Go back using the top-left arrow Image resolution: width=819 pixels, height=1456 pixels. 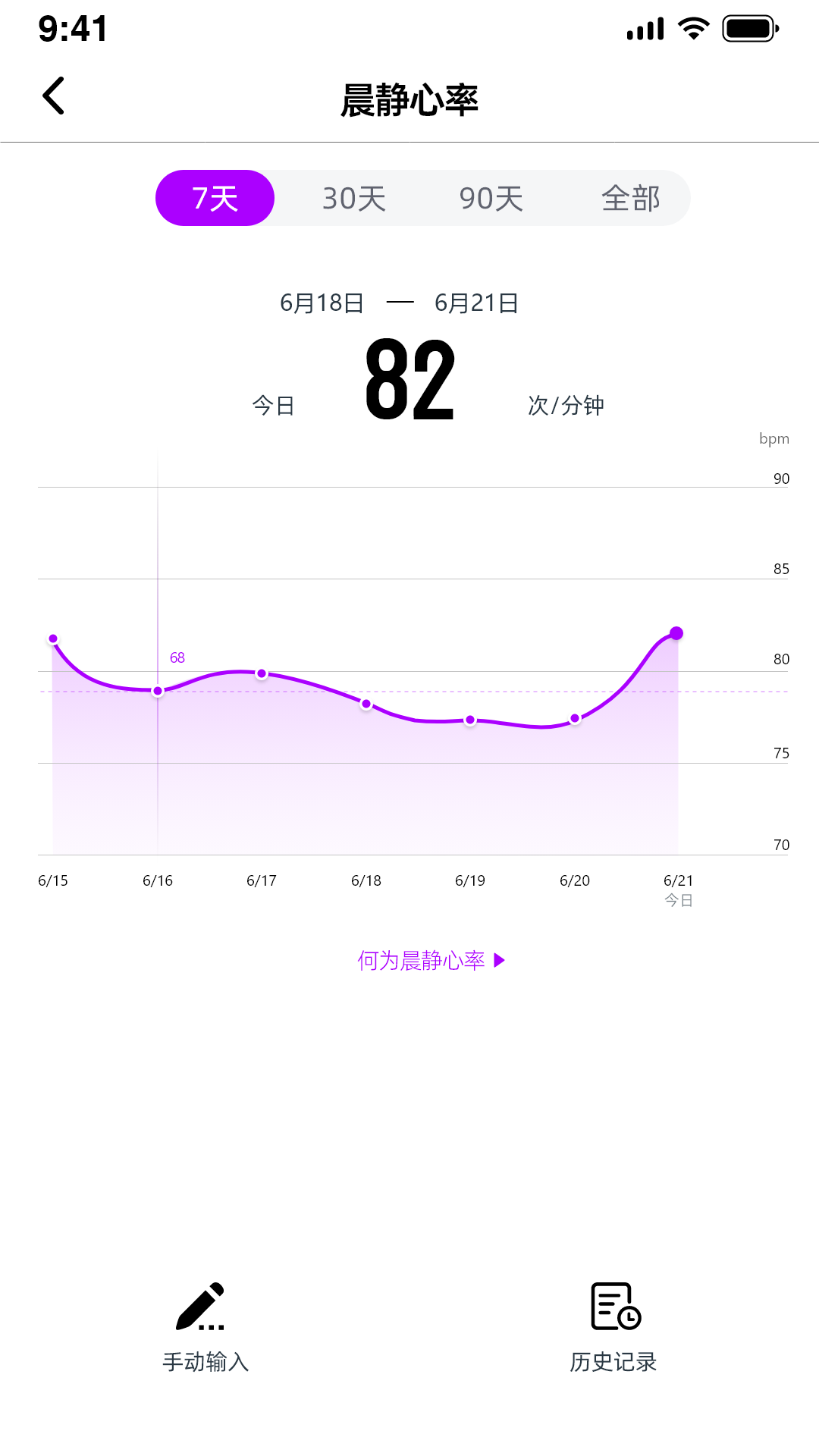(54, 96)
